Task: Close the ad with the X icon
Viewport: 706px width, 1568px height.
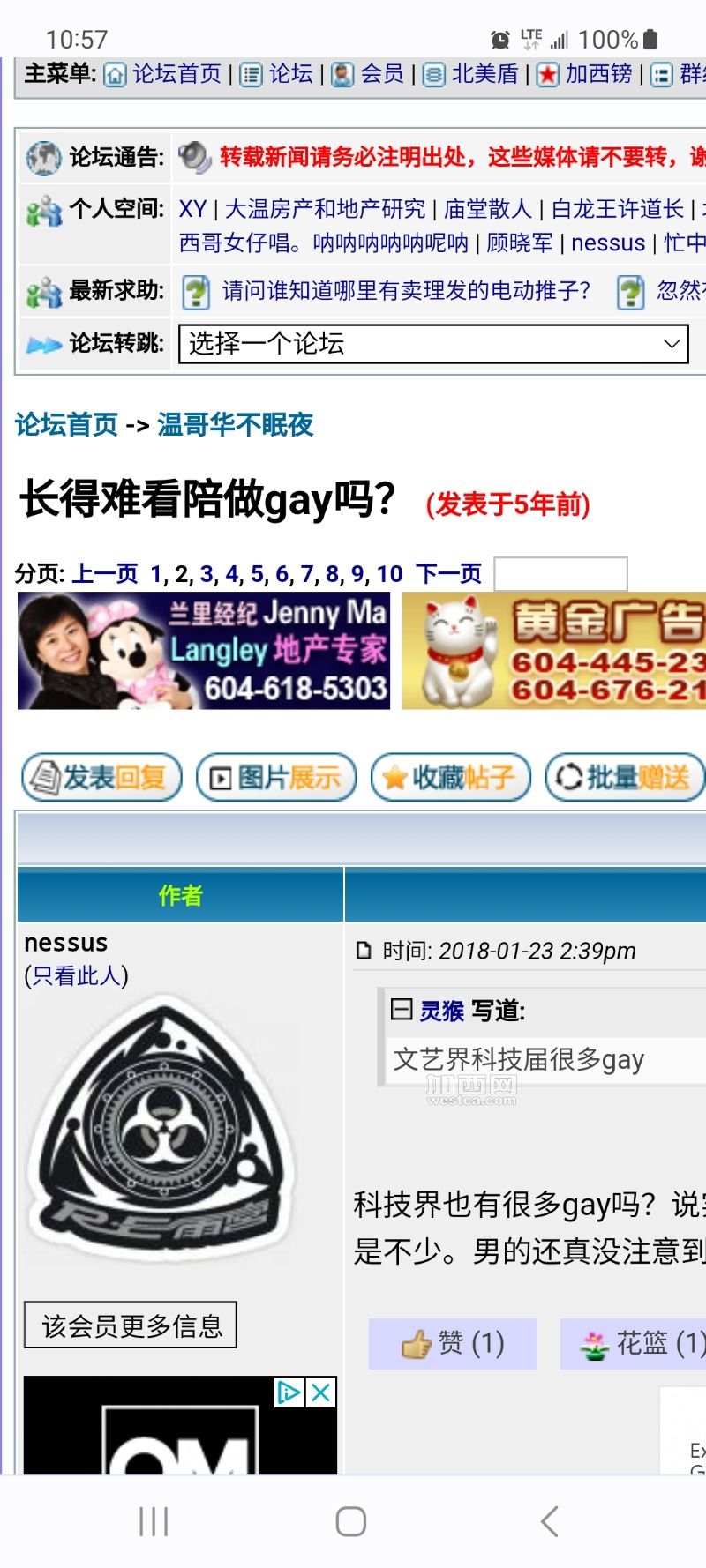Action: 321,1393
